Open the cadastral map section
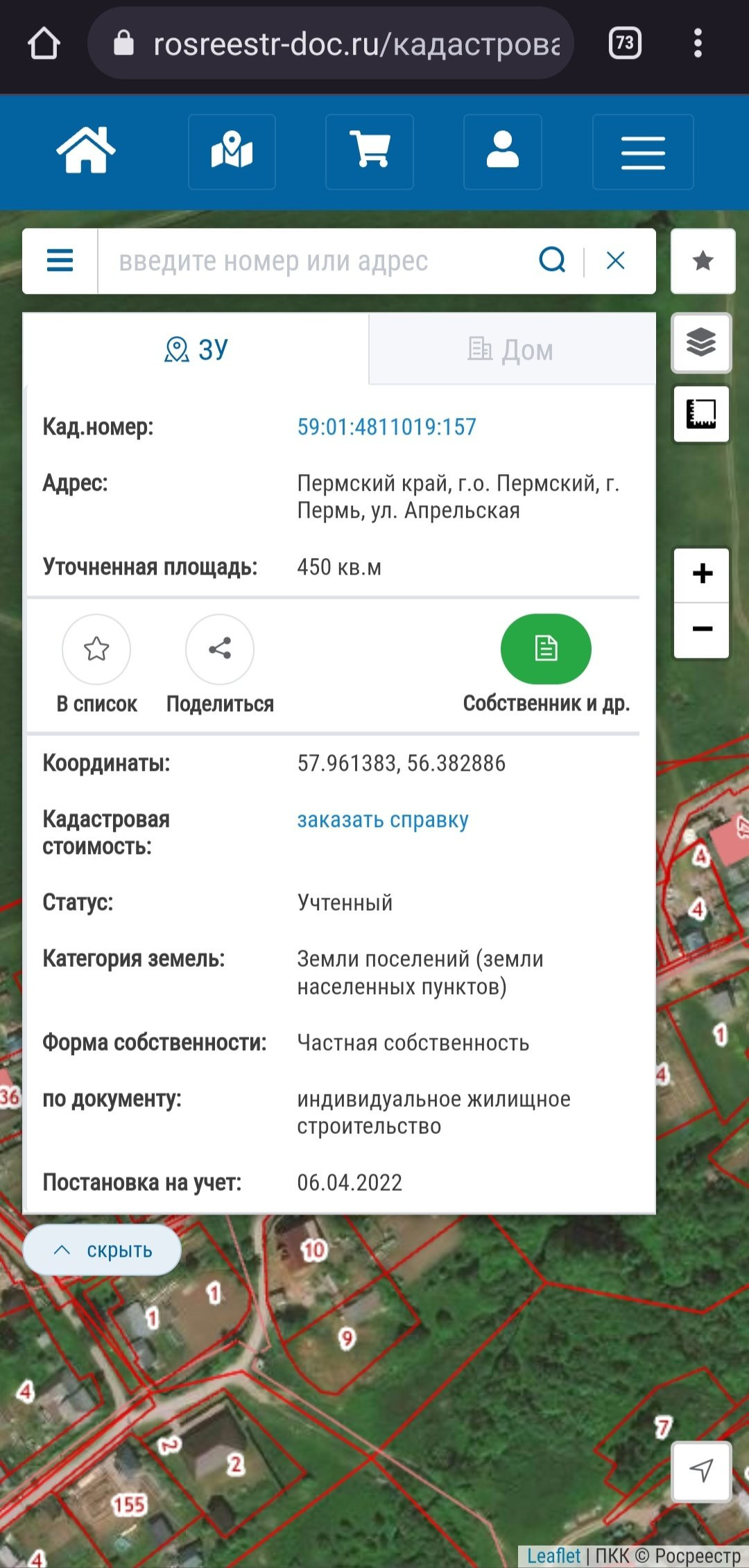 [x=232, y=151]
